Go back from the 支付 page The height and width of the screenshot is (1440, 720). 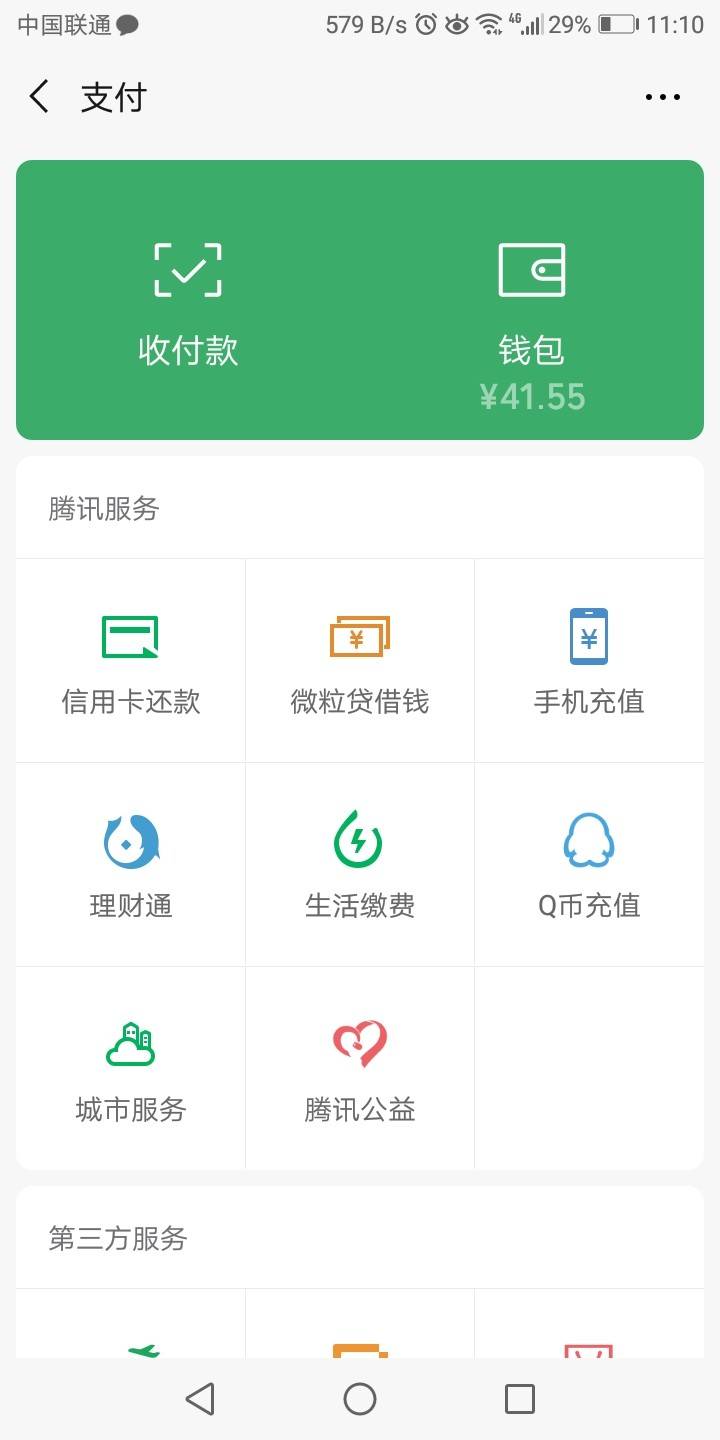(x=39, y=97)
